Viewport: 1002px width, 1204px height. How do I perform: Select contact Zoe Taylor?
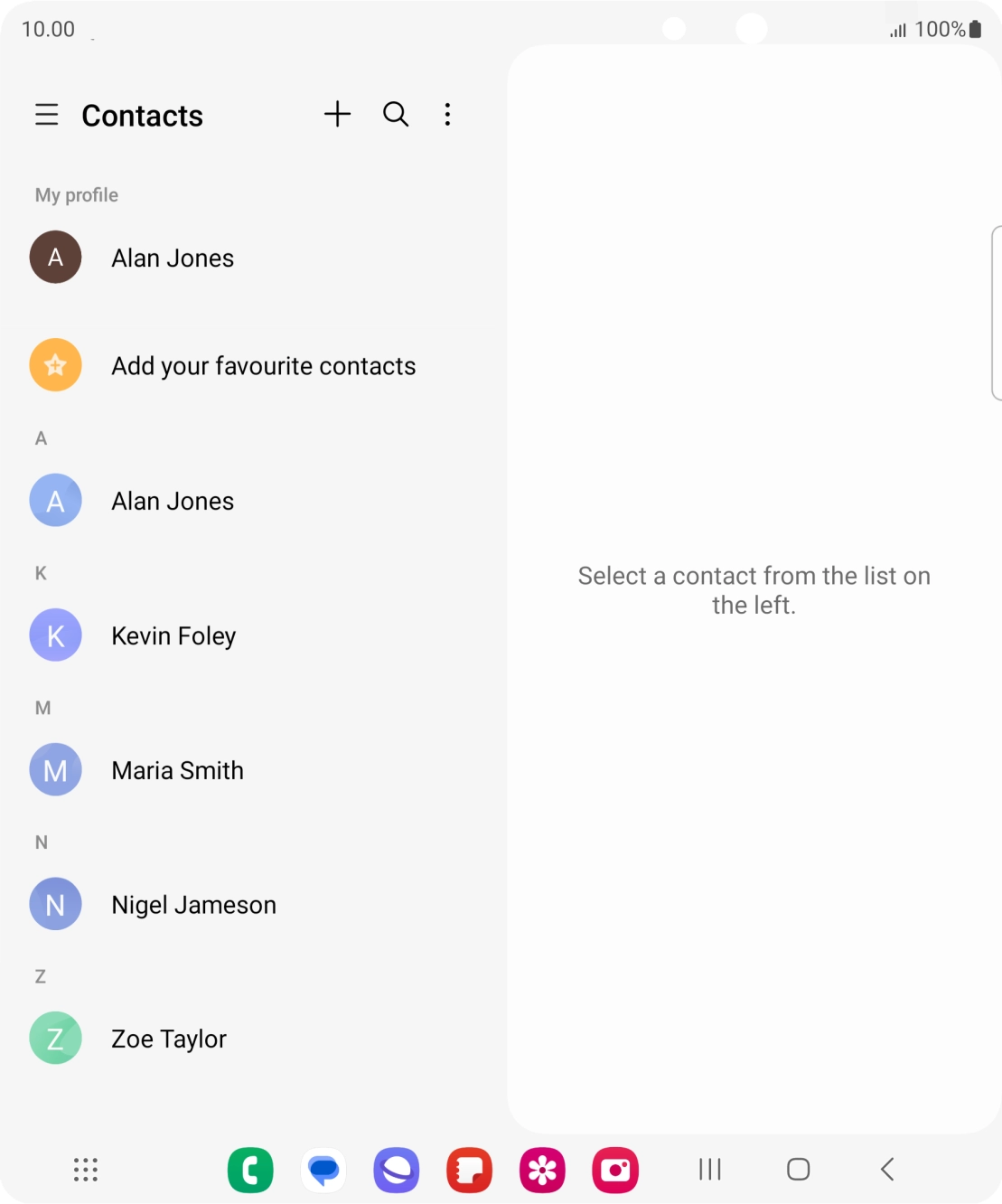168,1038
